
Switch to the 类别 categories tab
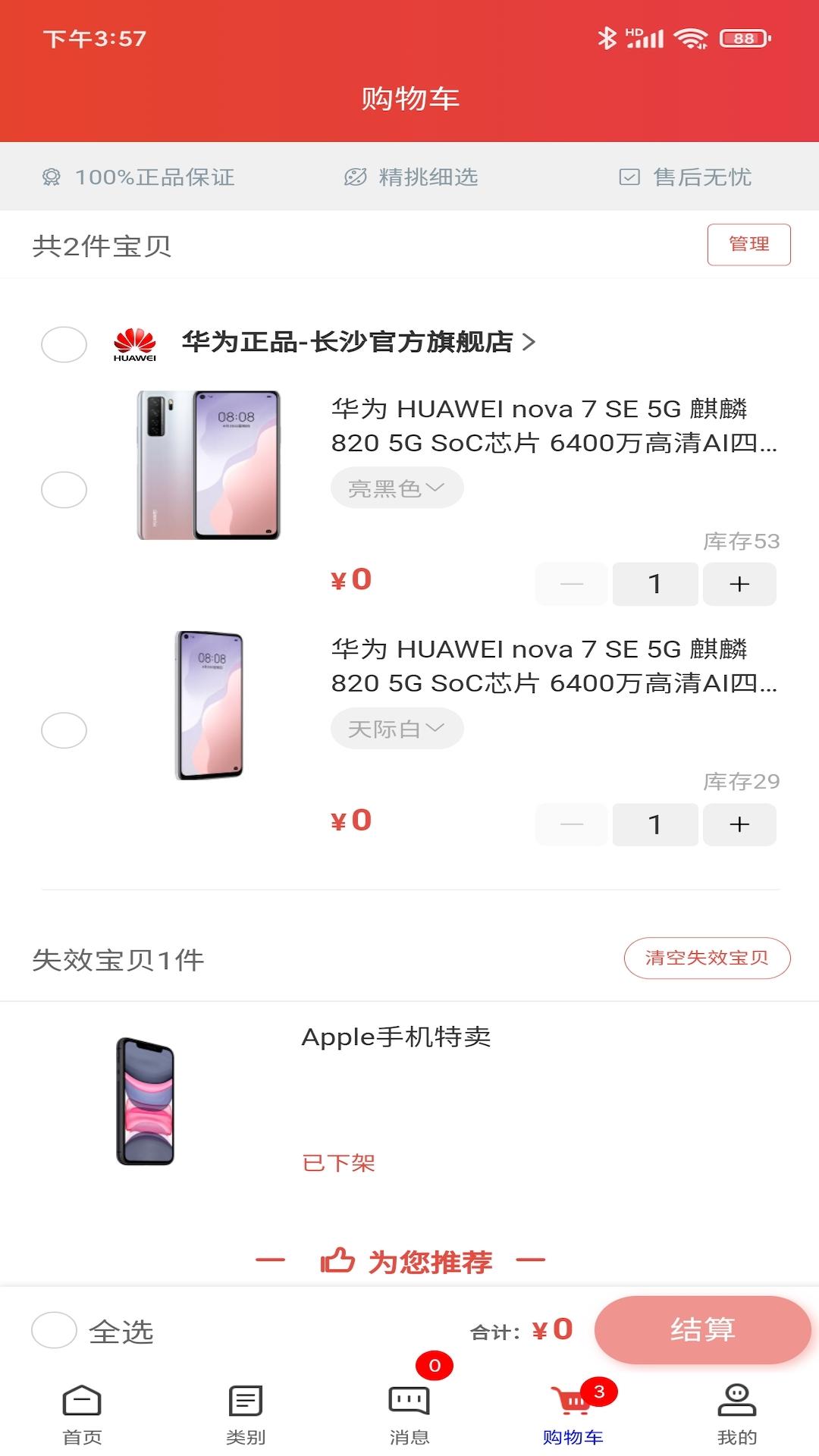point(246,1415)
